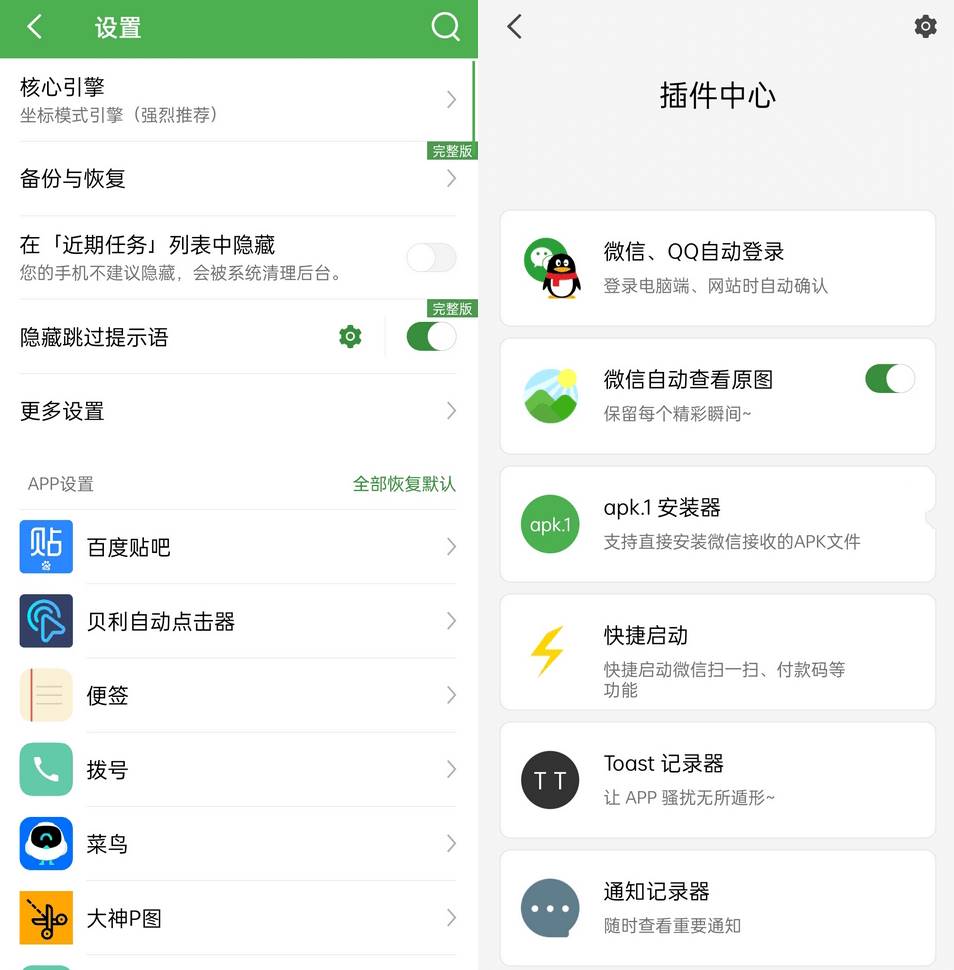Open the 核心引擎 setting
Viewport: 954px width, 970px height.
pos(238,100)
